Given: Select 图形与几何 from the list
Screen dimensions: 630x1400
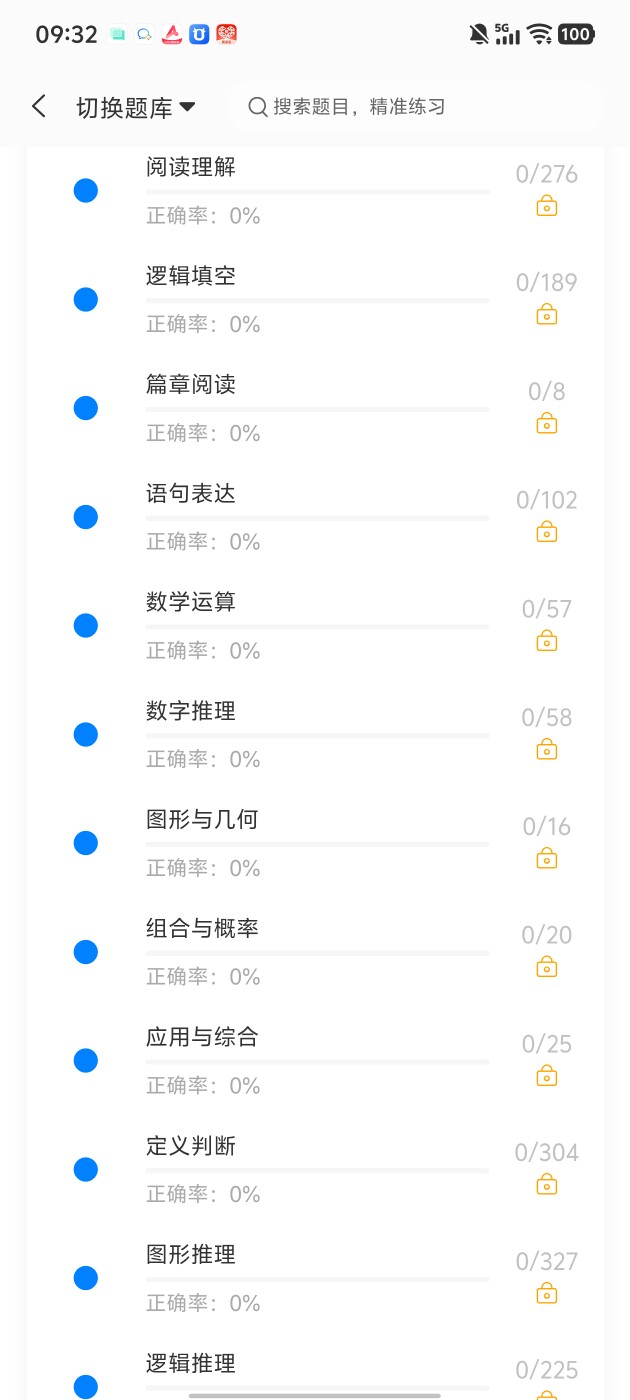Looking at the screenshot, I should 315,844.
